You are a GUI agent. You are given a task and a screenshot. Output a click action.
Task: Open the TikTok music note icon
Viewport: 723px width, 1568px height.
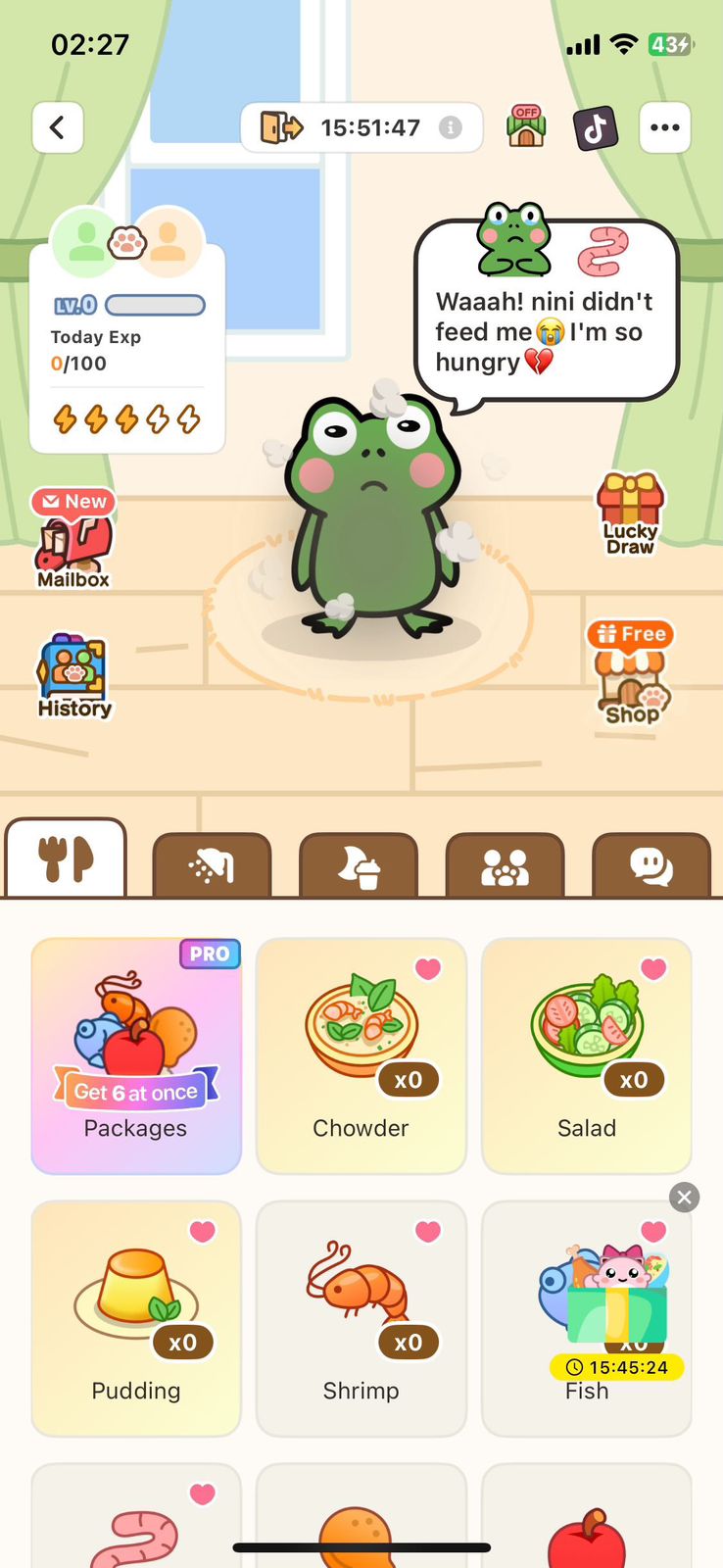tap(596, 127)
